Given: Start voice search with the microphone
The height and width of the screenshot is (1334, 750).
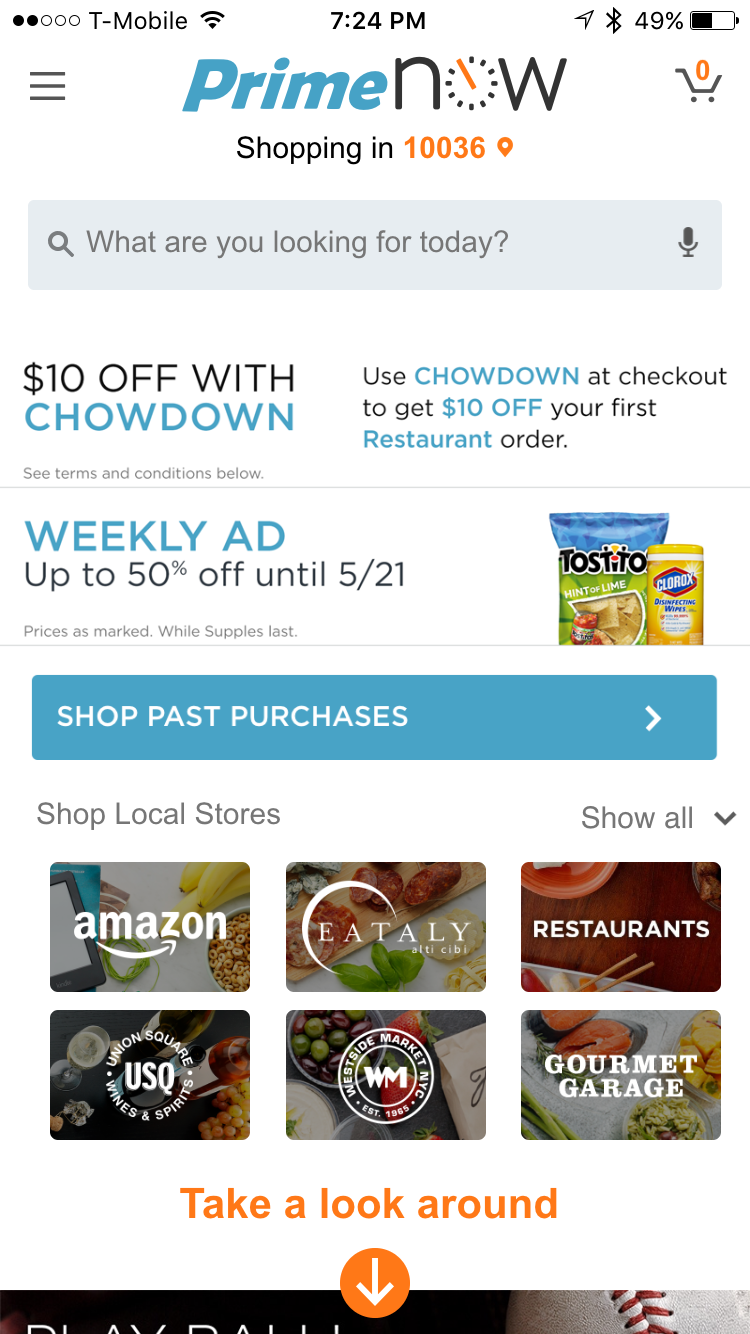Looking at the screenshot, I should (x=688, y=243).
